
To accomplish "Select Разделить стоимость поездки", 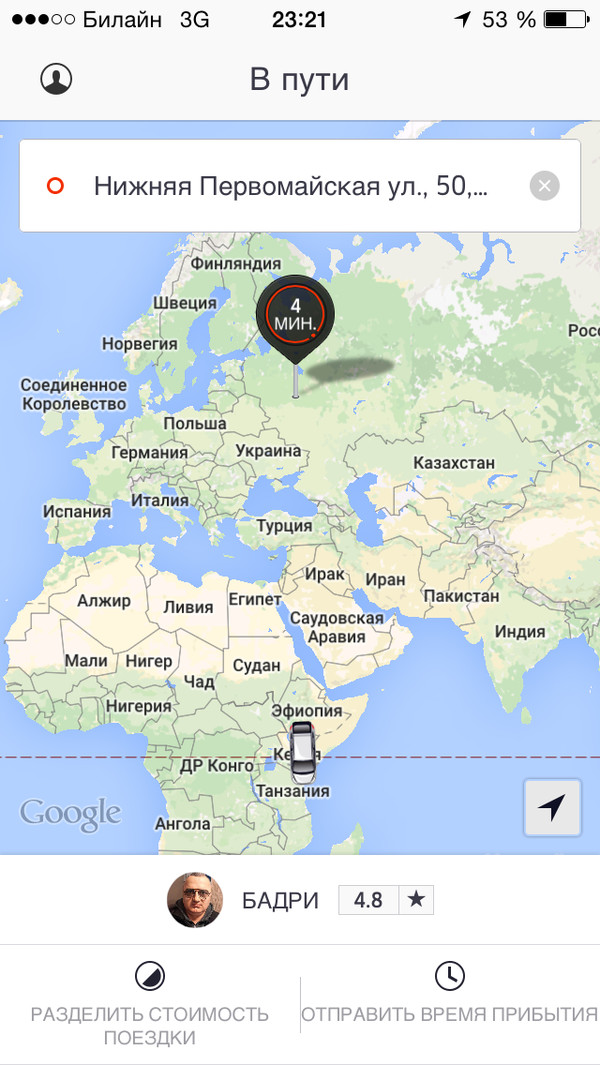I will click(150, 1004).
